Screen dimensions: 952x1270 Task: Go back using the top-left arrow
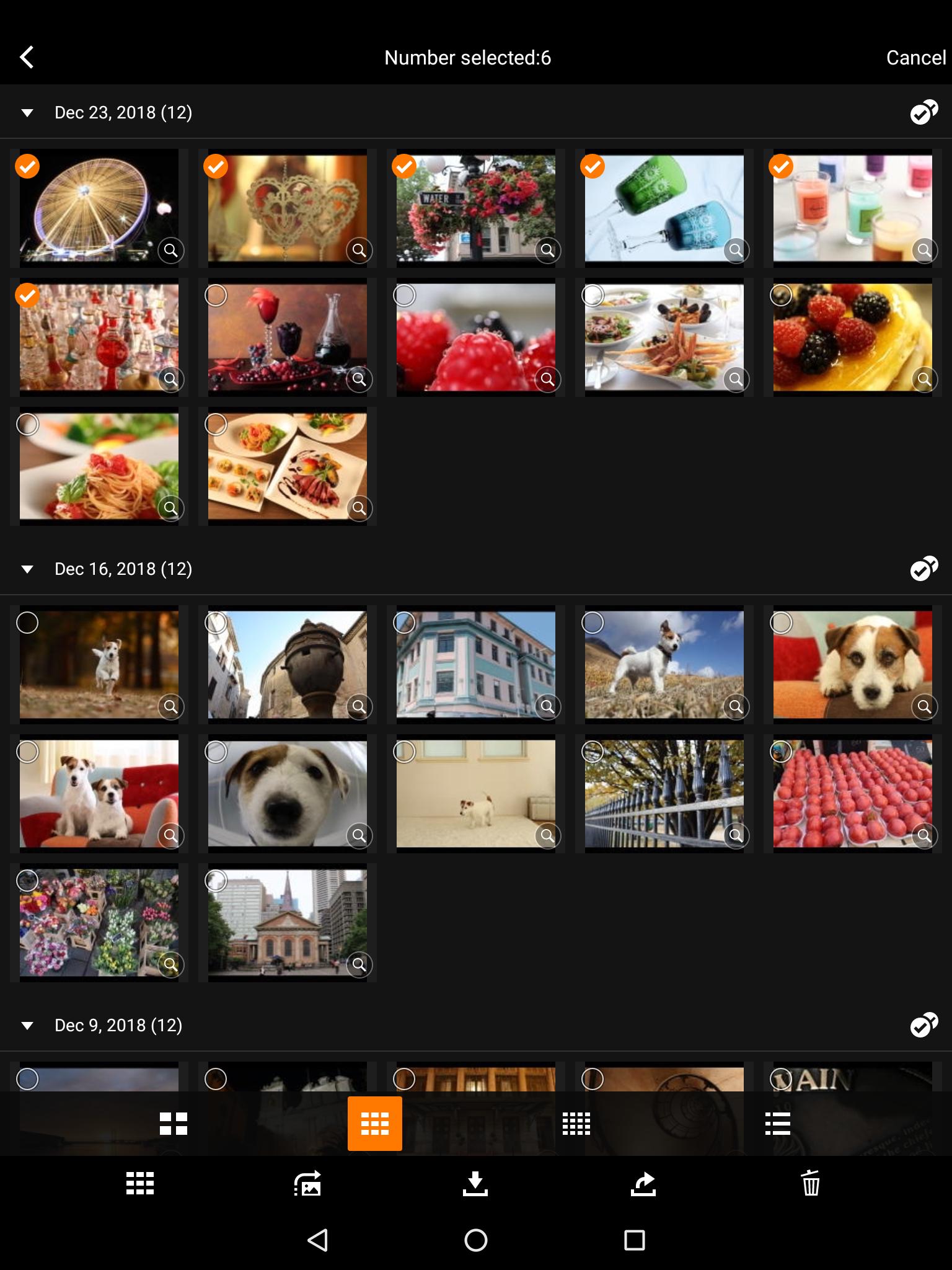[x=27, y=57]
